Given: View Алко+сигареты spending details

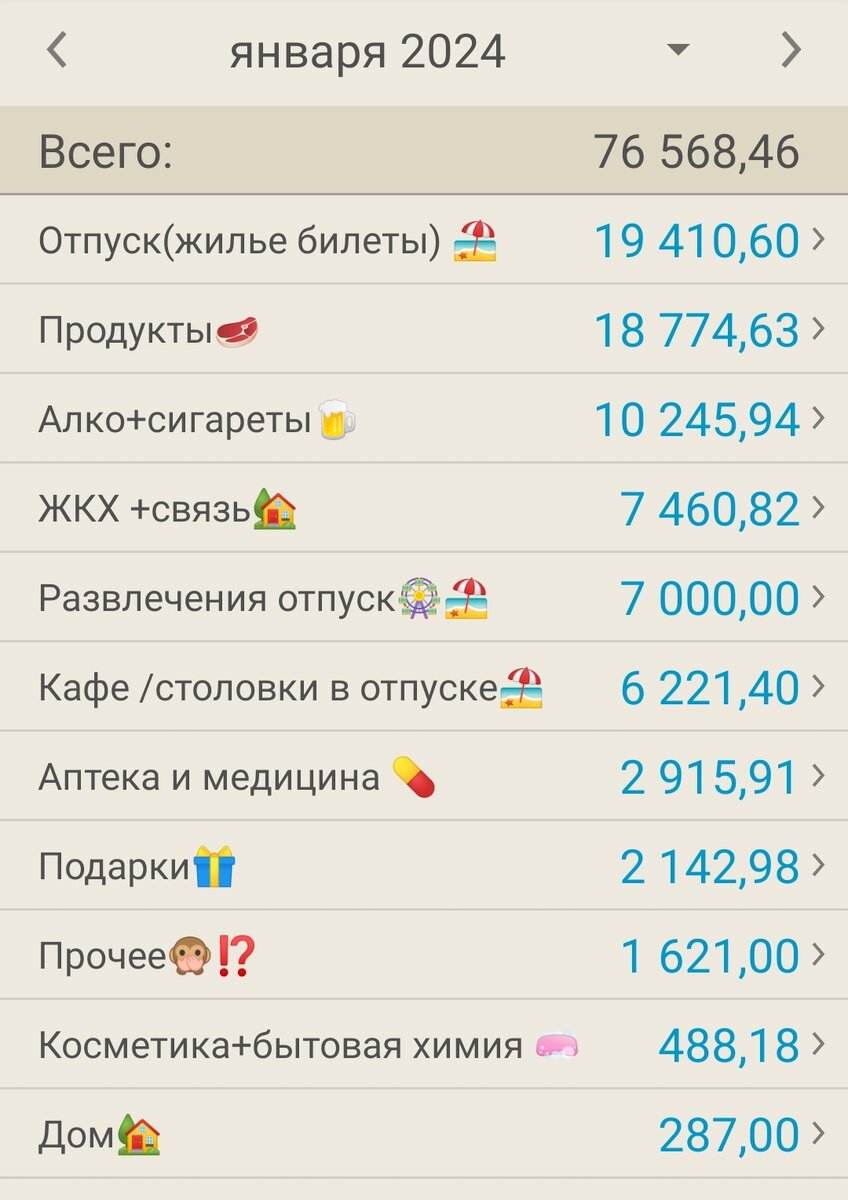Looking at the screenshot, I should [x=424, y=420].
